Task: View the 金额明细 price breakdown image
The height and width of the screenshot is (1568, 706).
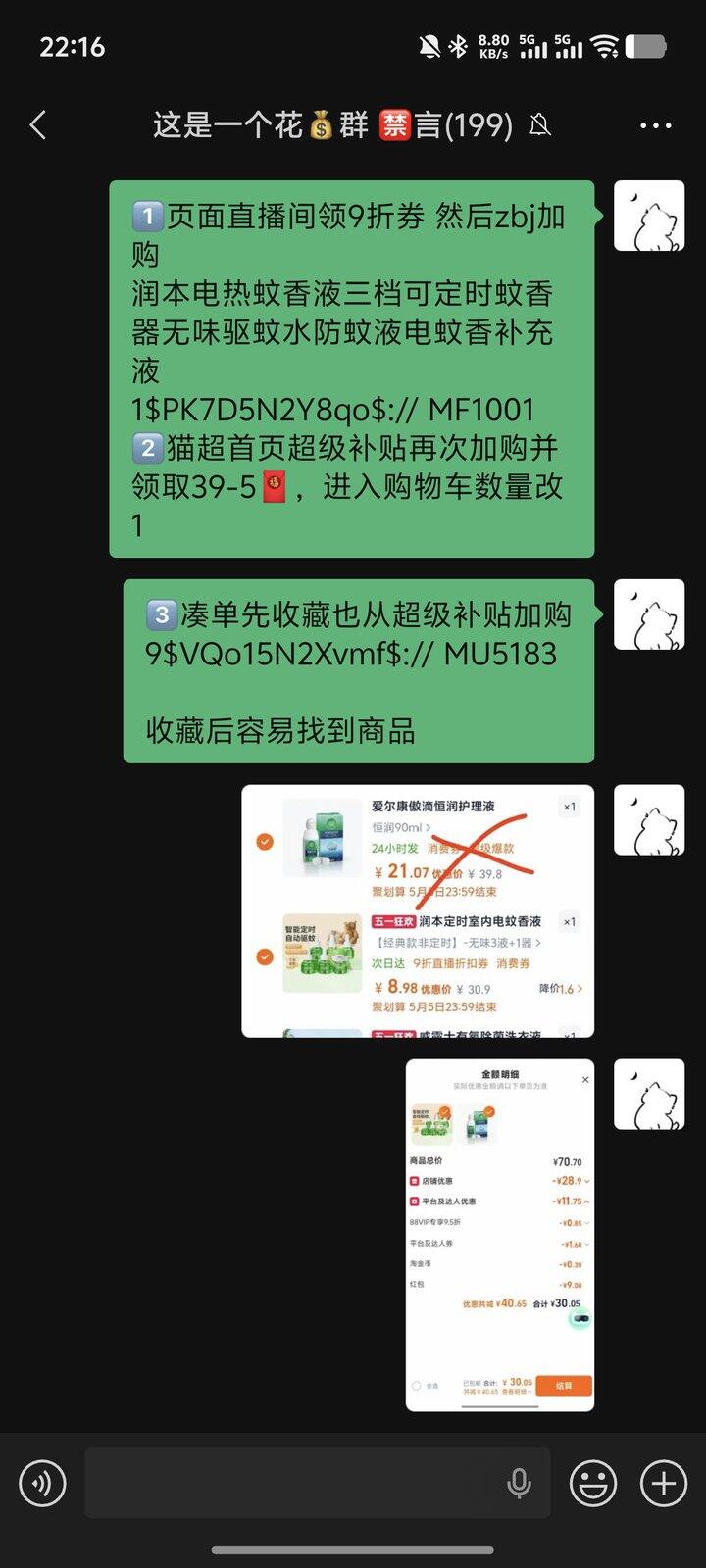Action: tap(500, 1235)
